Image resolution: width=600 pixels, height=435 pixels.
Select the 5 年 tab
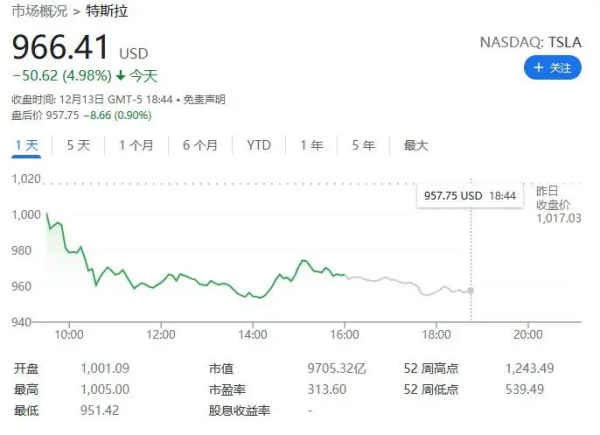point(363,145)
